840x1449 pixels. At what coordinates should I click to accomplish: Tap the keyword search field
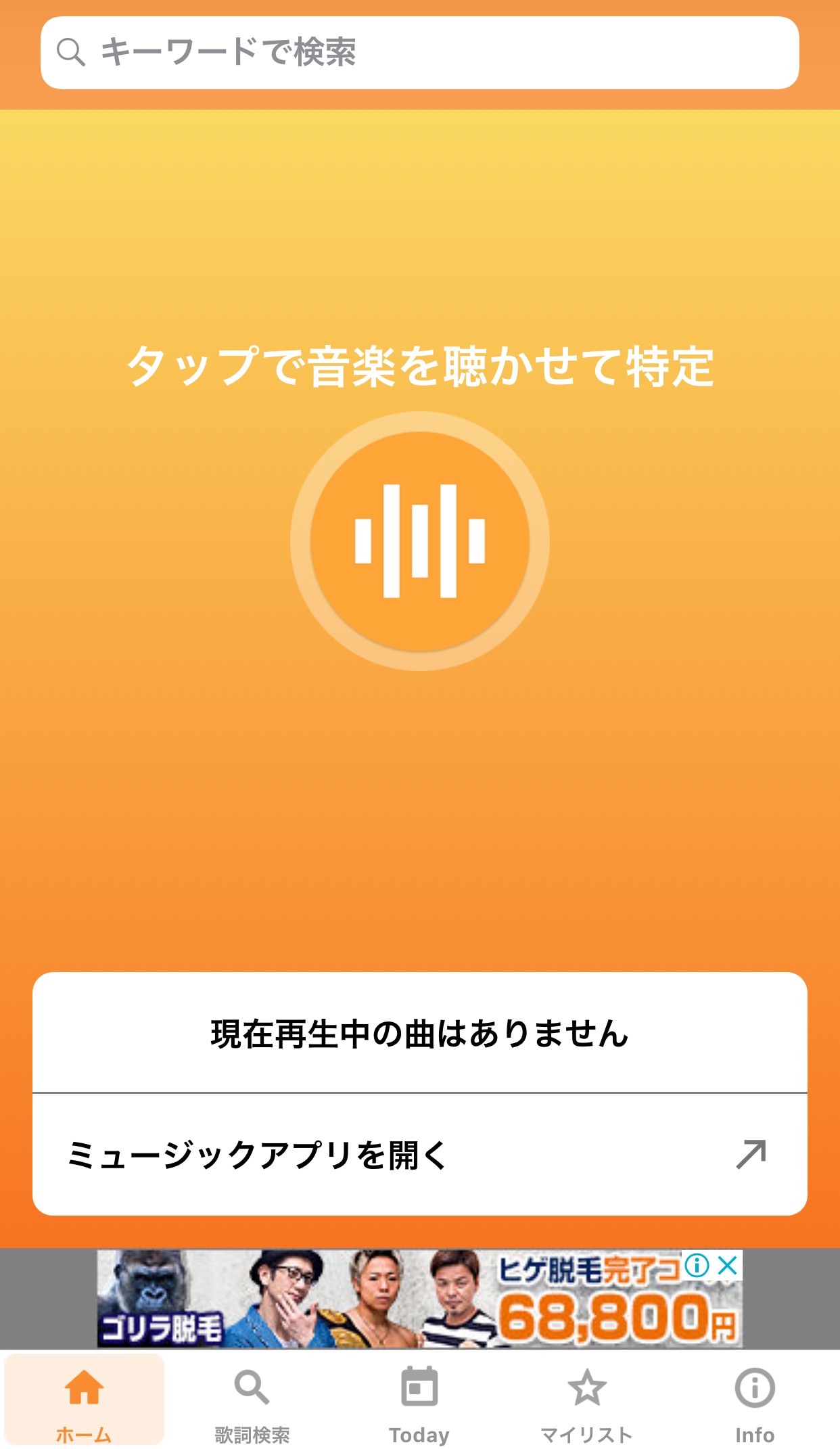(419, 53)
